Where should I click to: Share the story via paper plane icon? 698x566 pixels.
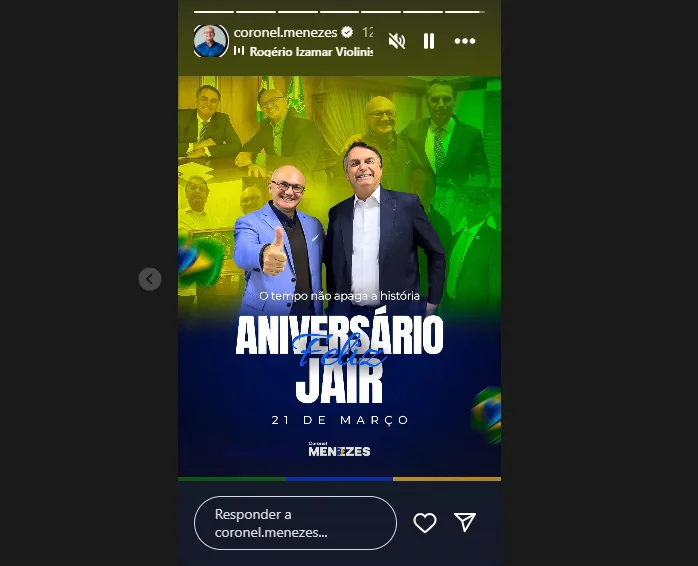tap(465, 522)
